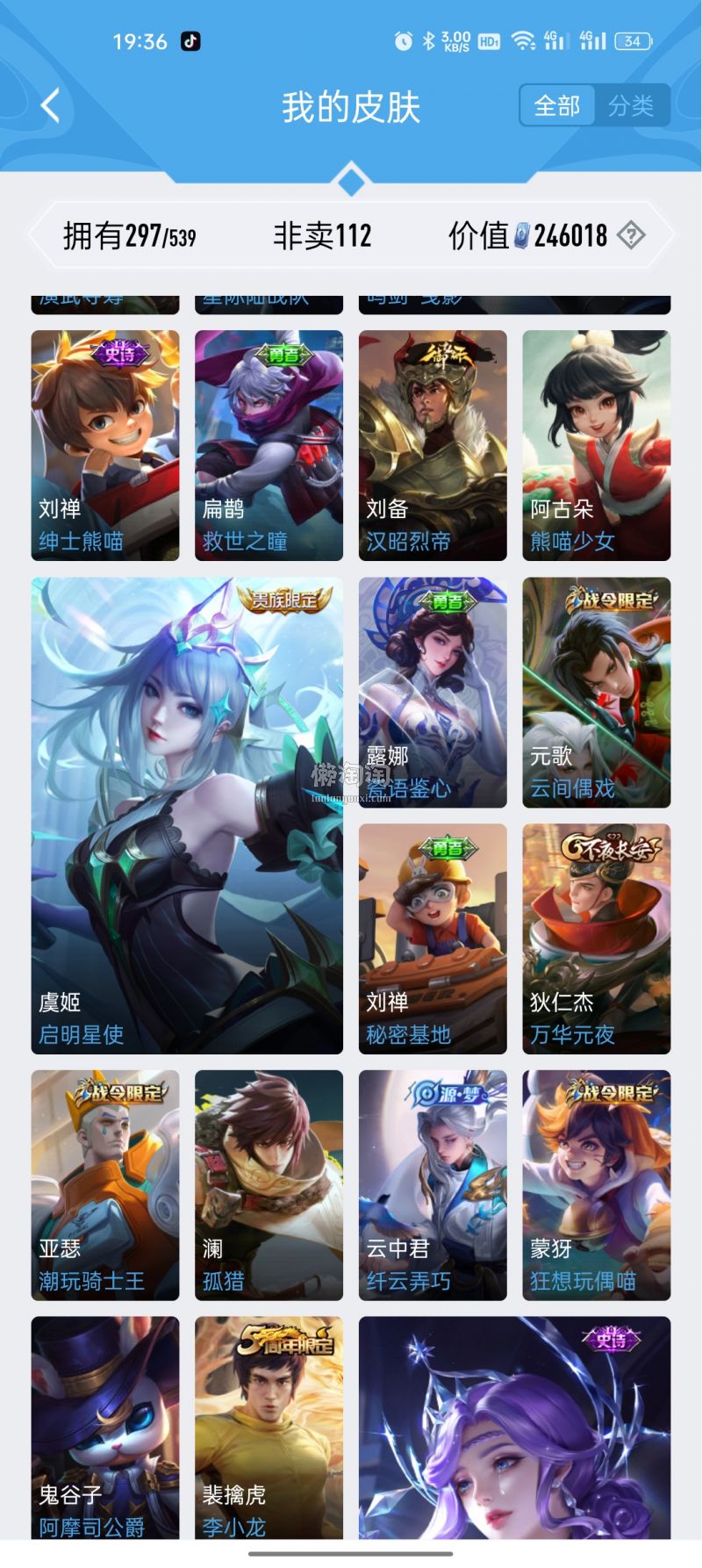Screen dimensions: 702x1568
Task: Open 蒙犽 狂想玩偶喵 skin card
Action: click(597, 1184)
